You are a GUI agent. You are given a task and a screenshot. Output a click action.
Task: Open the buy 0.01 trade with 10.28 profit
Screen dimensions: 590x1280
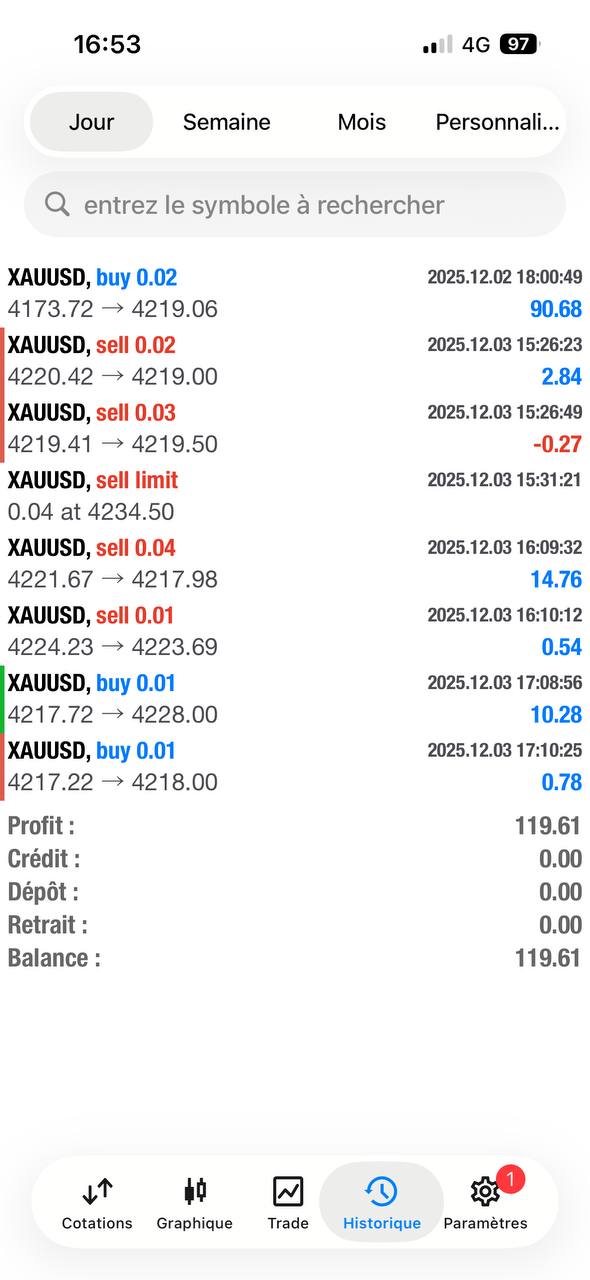[295, 699]
